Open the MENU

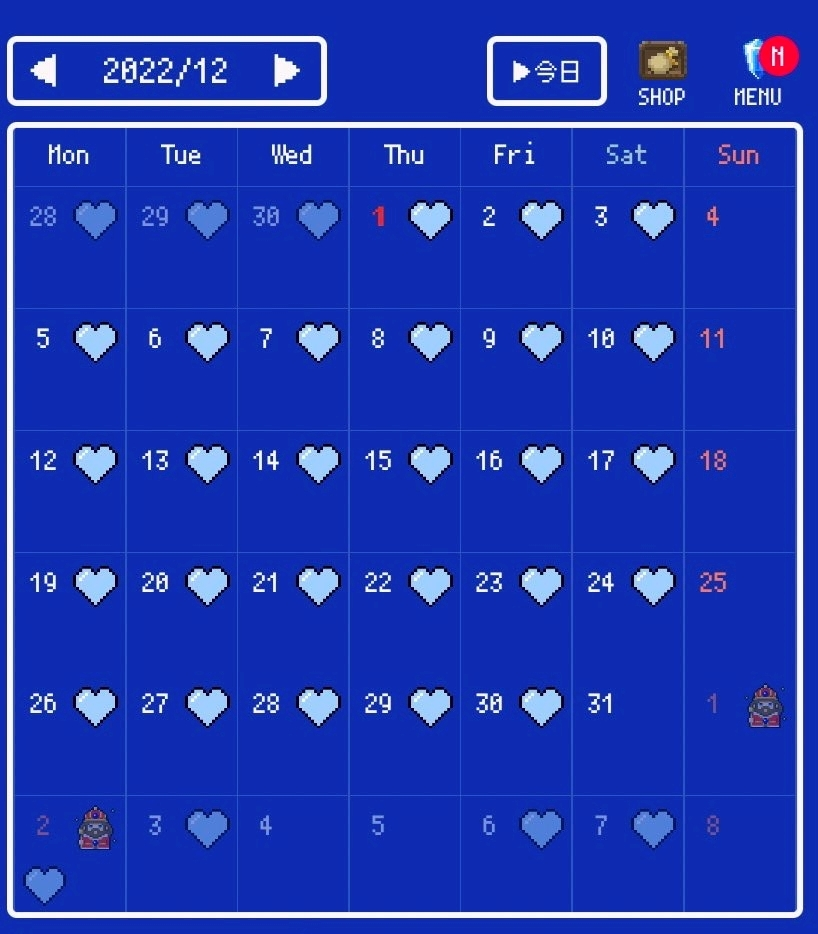coord(759,73)
